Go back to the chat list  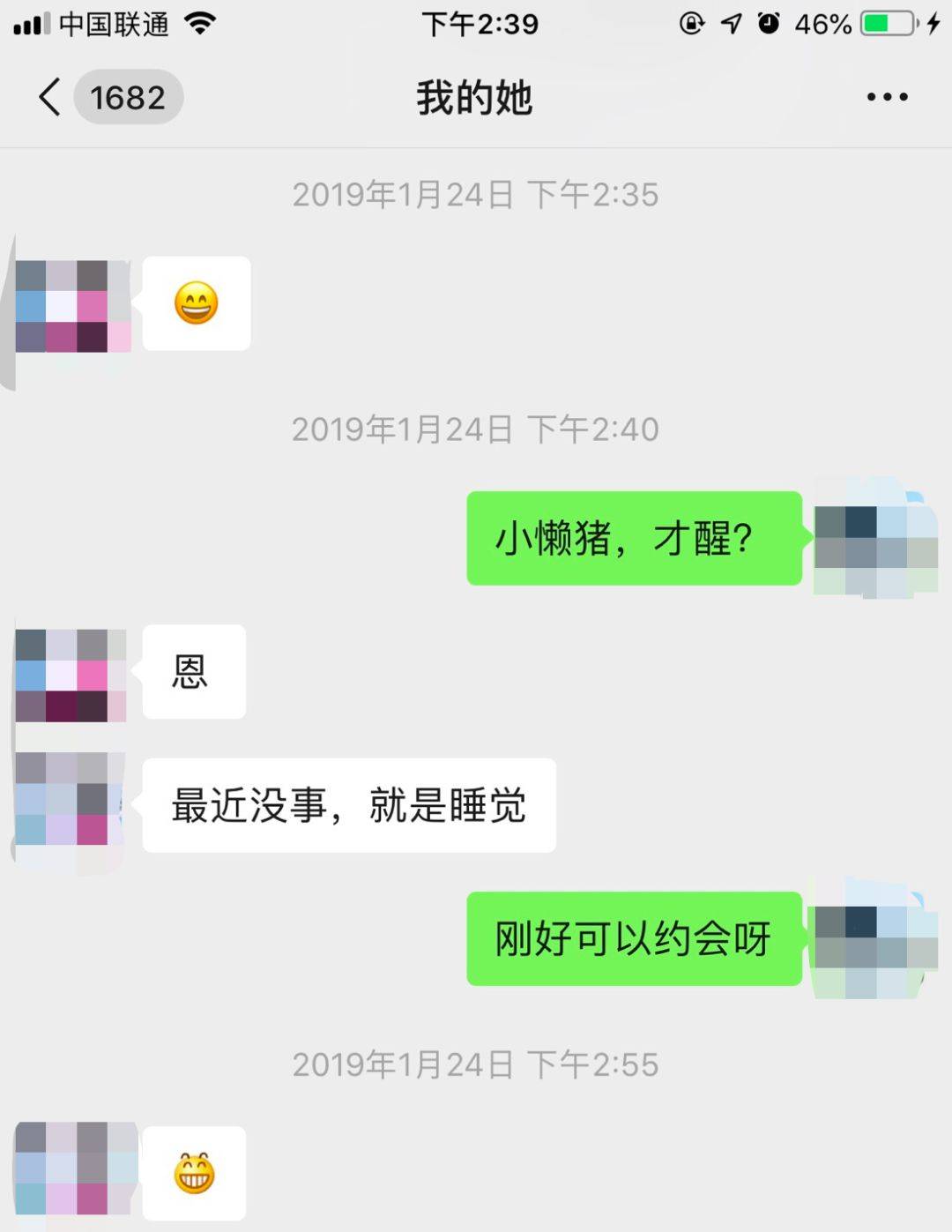(x=51, y=97)
